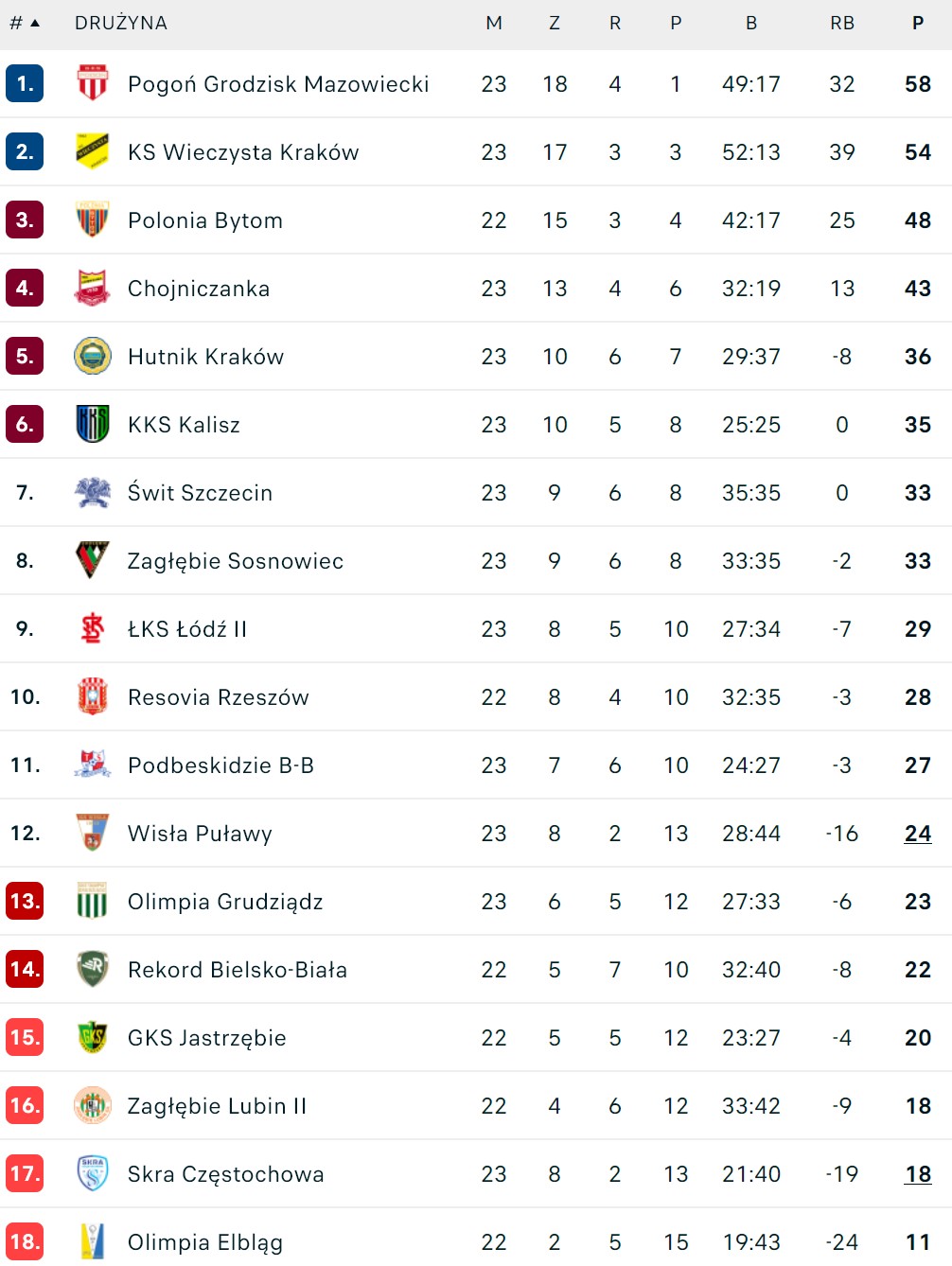Image resolution: width=952 pixels, height=1266 pixels.
Task: Tap GKS Jastrzębie in the table
Action: point(206,1038)
